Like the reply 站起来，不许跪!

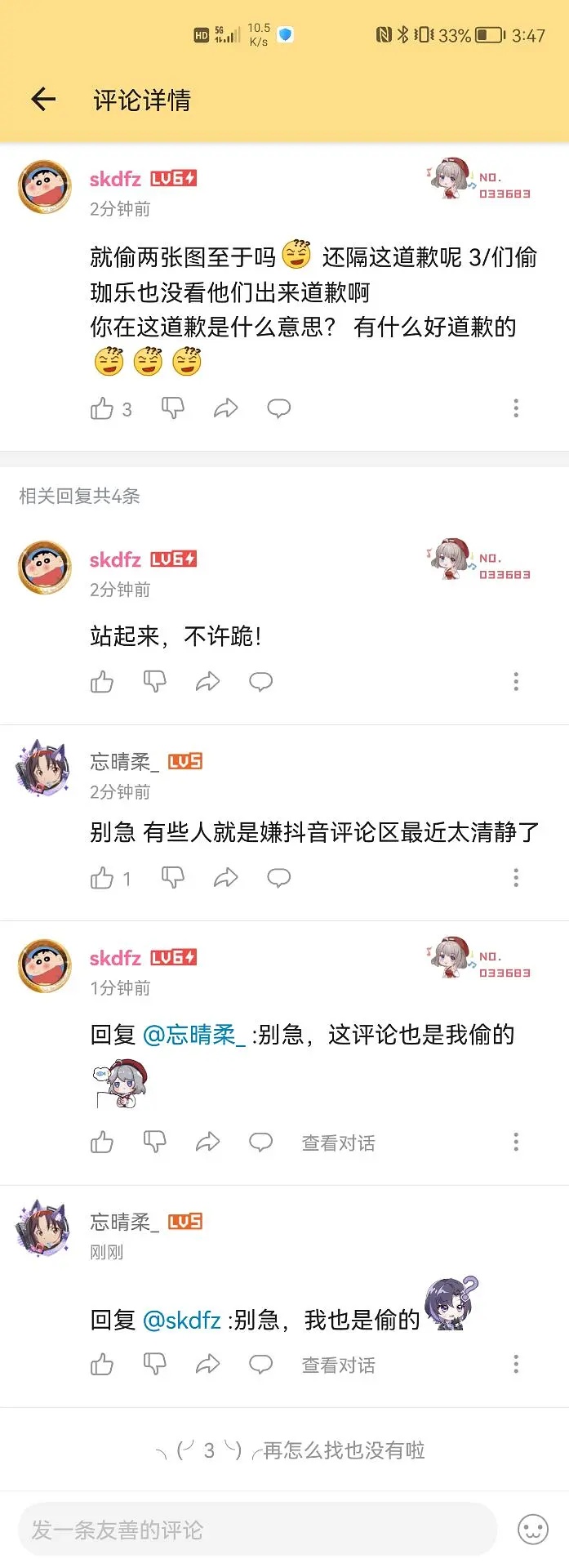(x=102, y=682)
